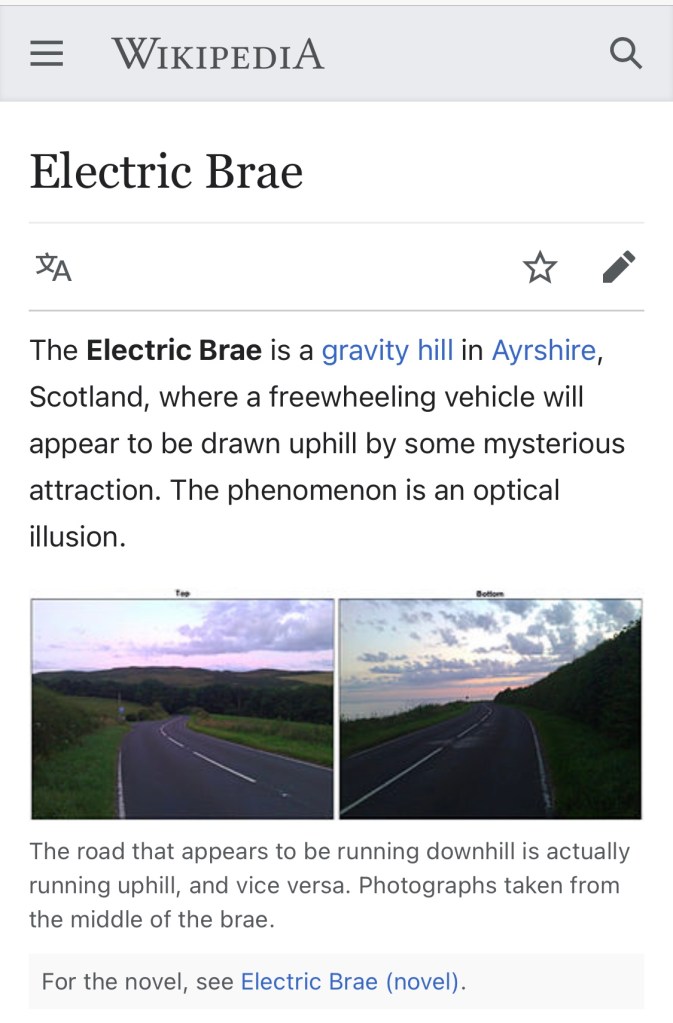Add this article to your watchlist

tap(540, 267)
